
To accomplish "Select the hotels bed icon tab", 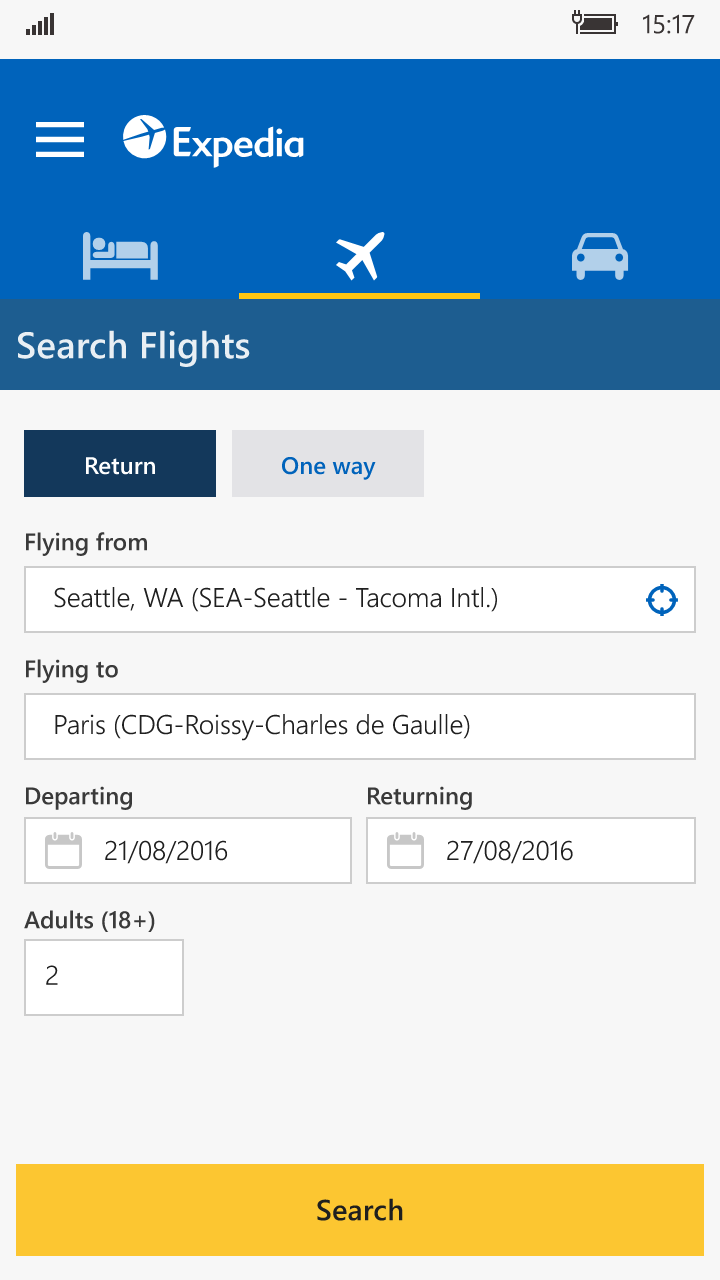I will coord(119,256).
